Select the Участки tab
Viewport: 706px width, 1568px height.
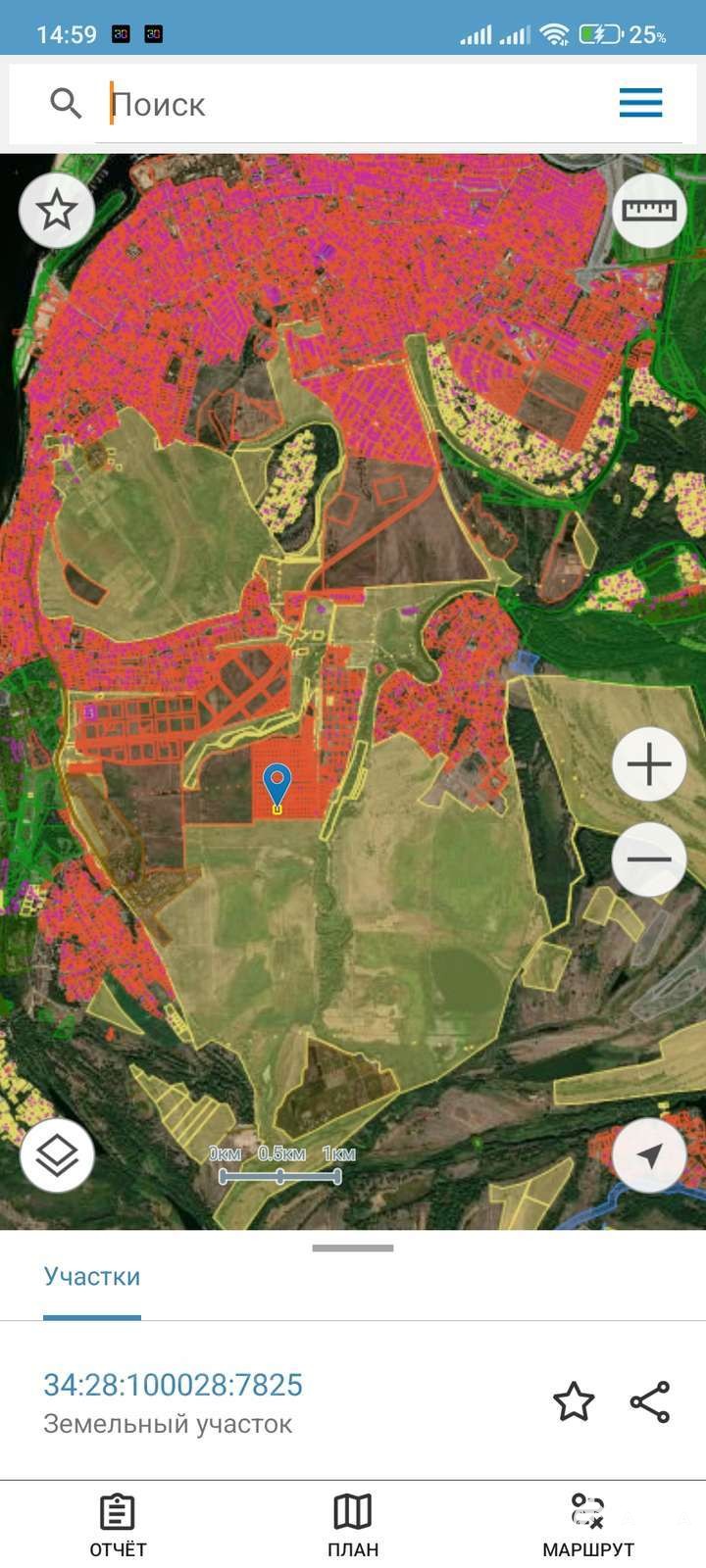point(92,1277)
